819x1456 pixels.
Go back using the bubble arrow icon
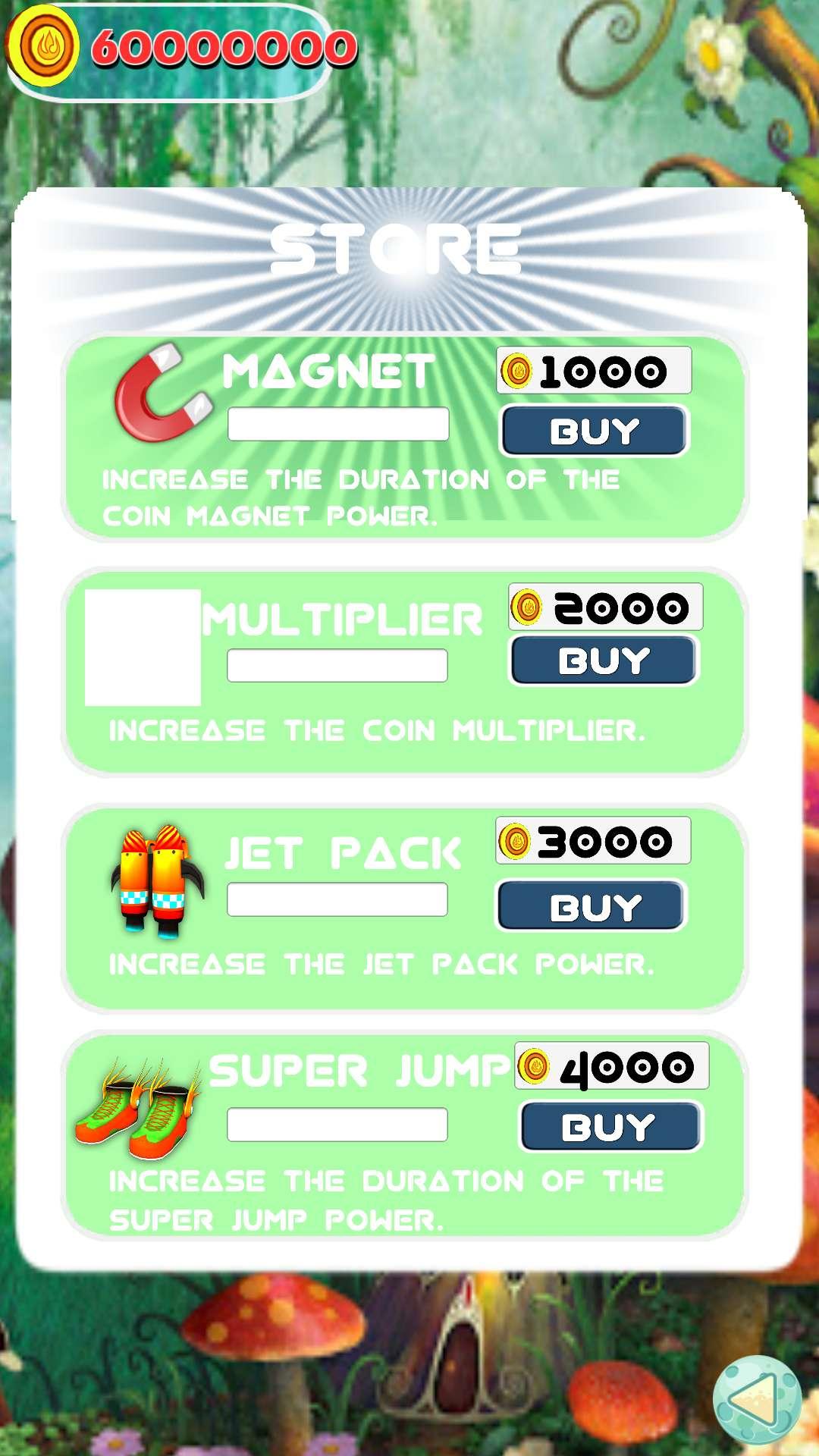(x=756, y=1399)
